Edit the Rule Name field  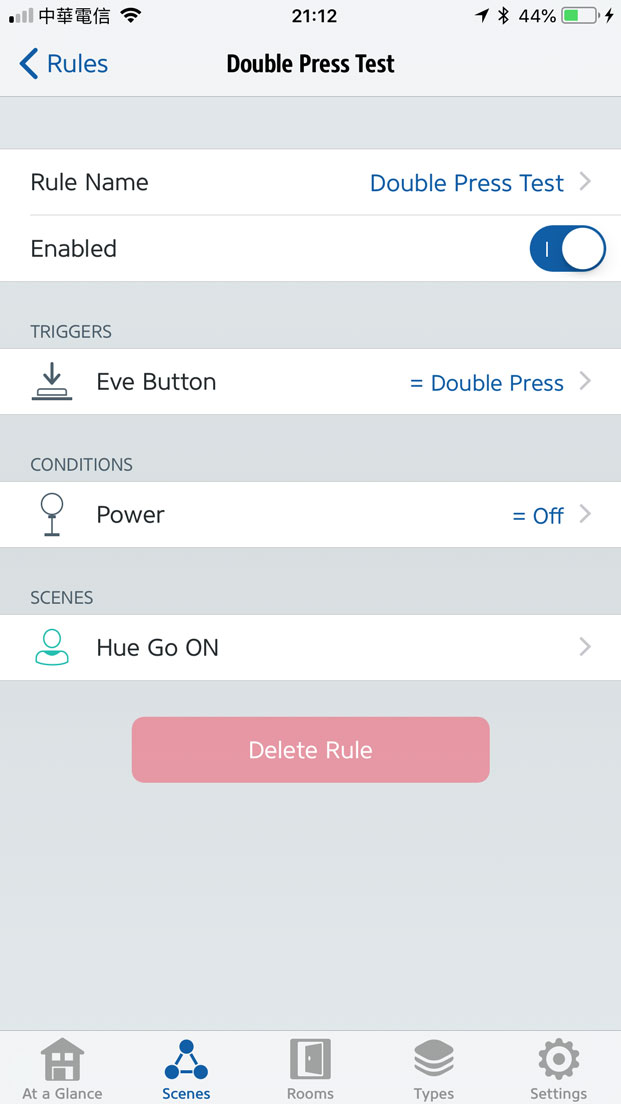click(x=310, y=182)
